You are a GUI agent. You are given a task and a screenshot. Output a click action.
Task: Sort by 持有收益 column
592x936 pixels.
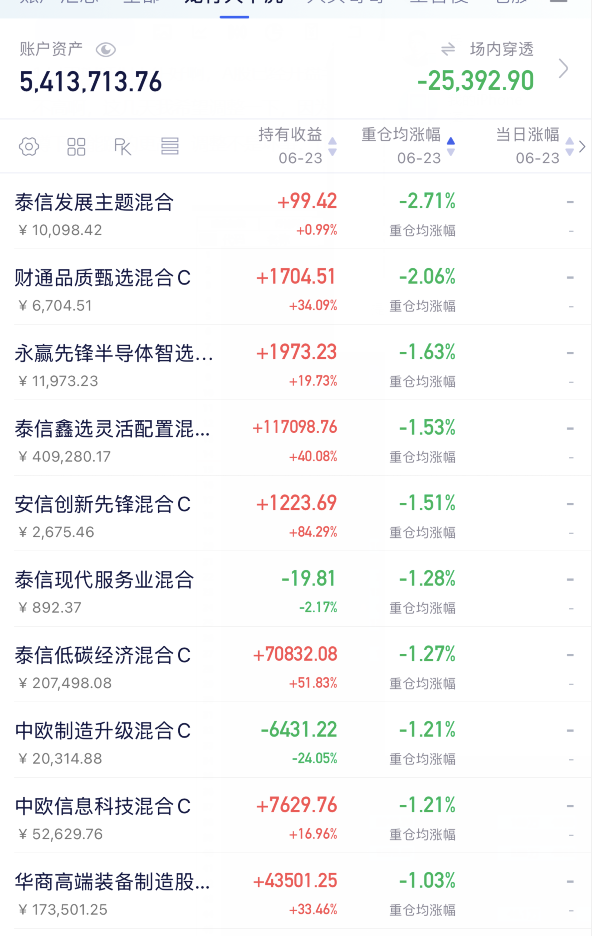click(x=297, y=146)
